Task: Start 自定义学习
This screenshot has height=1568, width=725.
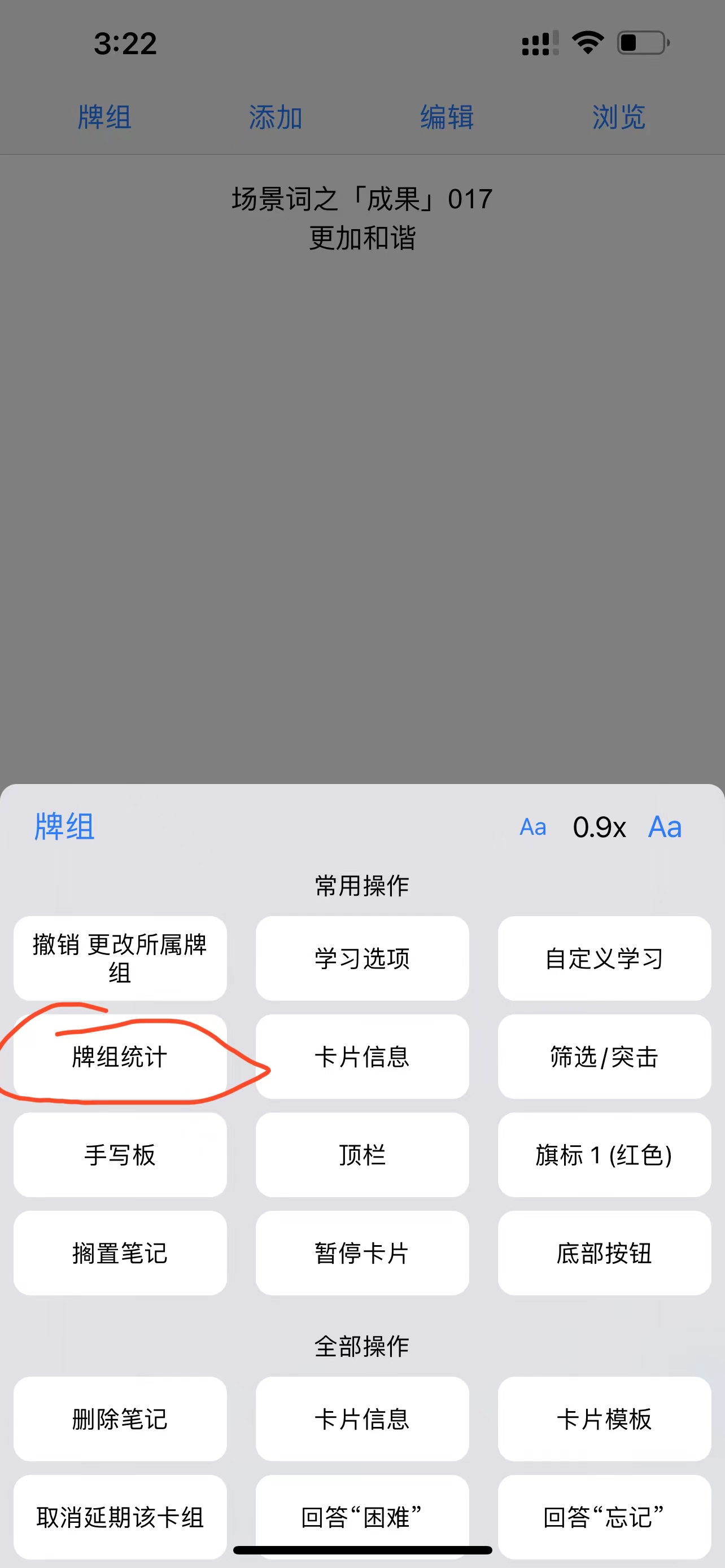Action: click(604, 958)
